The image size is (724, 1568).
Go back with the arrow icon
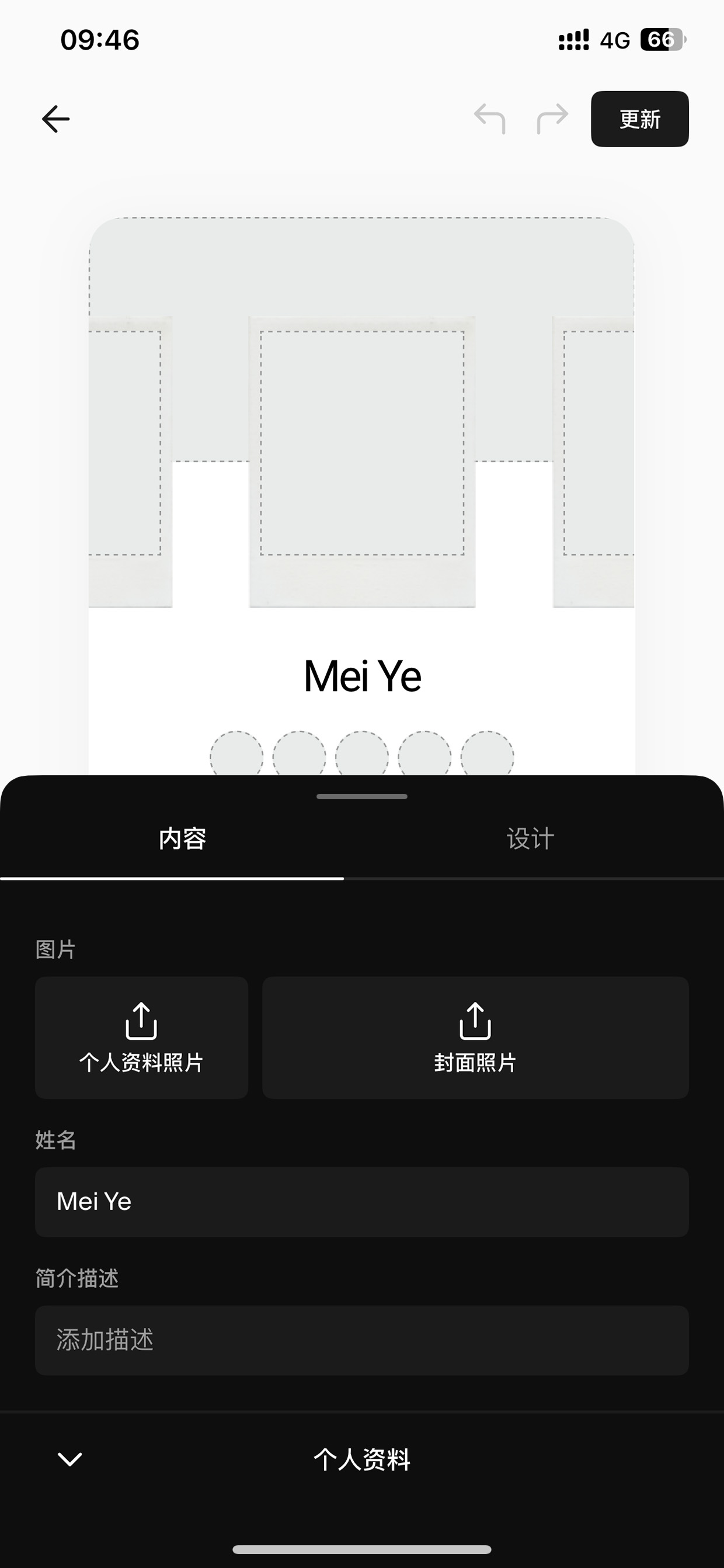coord(55,119)
